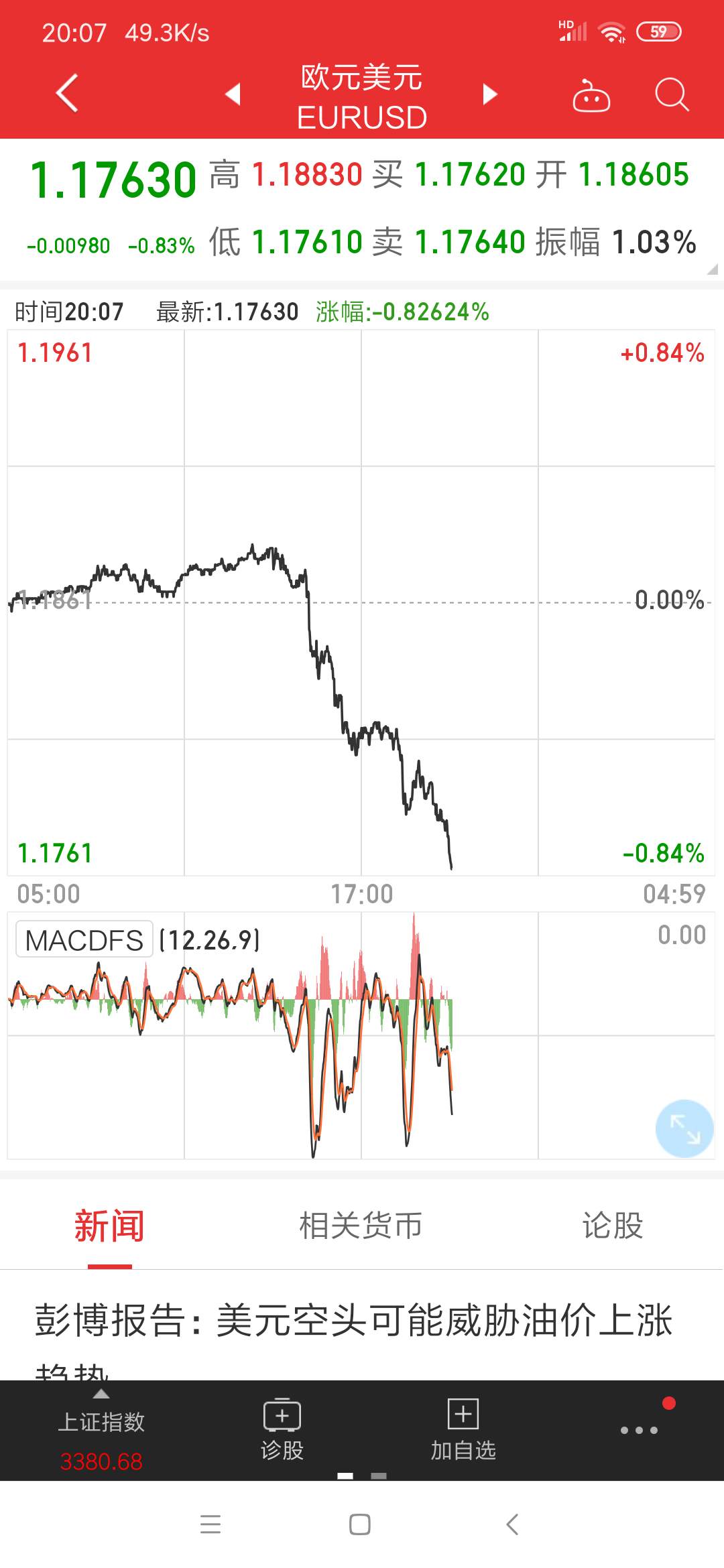Open 诊股 stock diagnosis

282,1430
